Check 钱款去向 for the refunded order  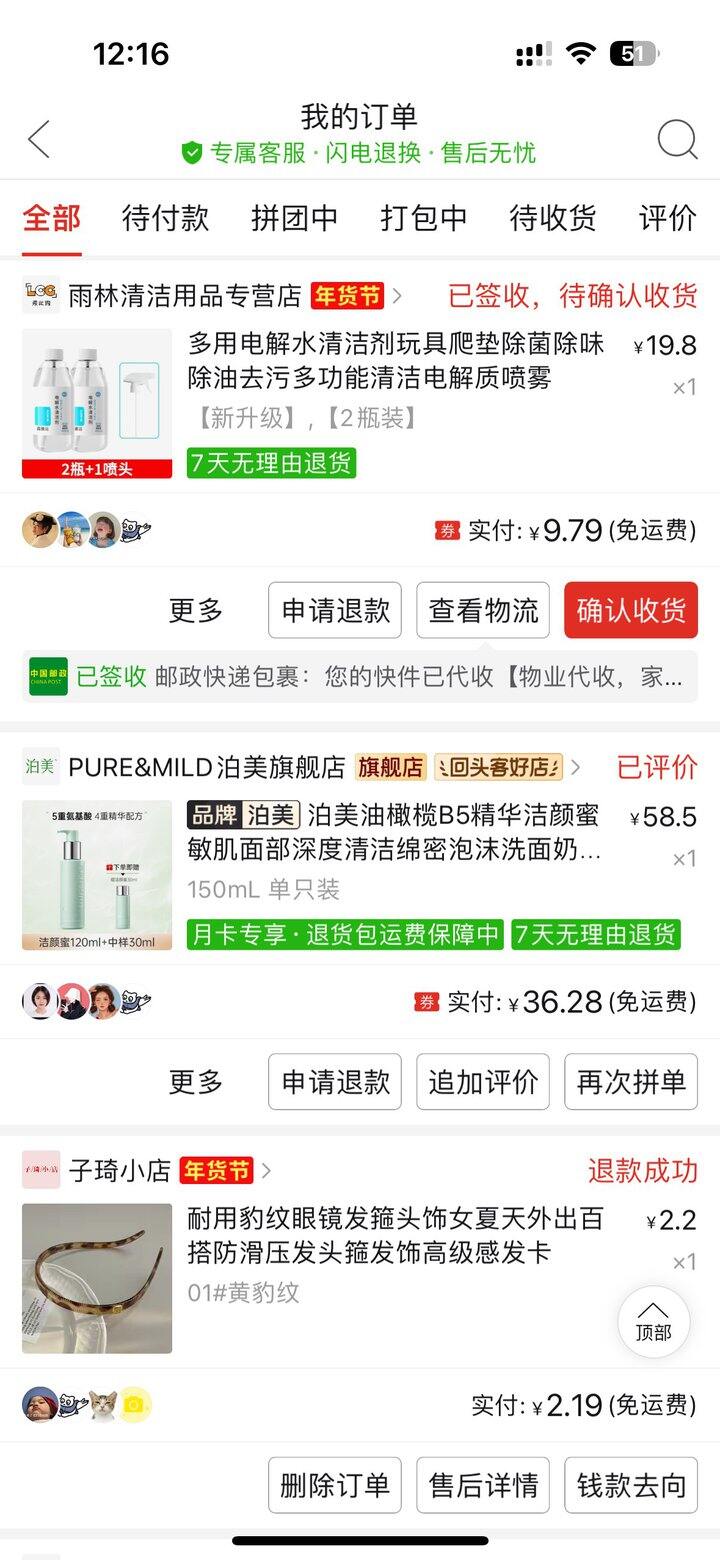631,1485
